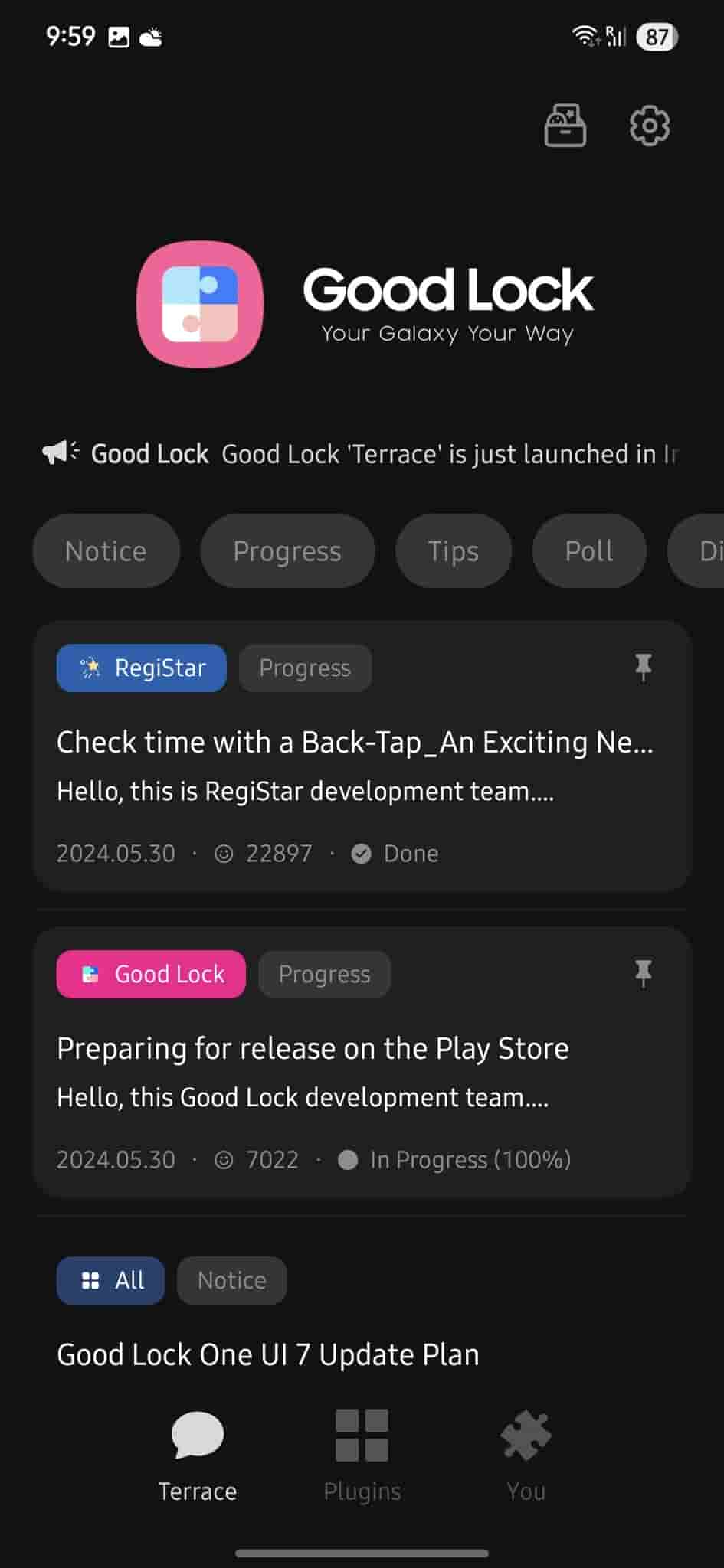Filter by the Poll chip
This screenshot has width=724, height=1568.
[588, 551]
